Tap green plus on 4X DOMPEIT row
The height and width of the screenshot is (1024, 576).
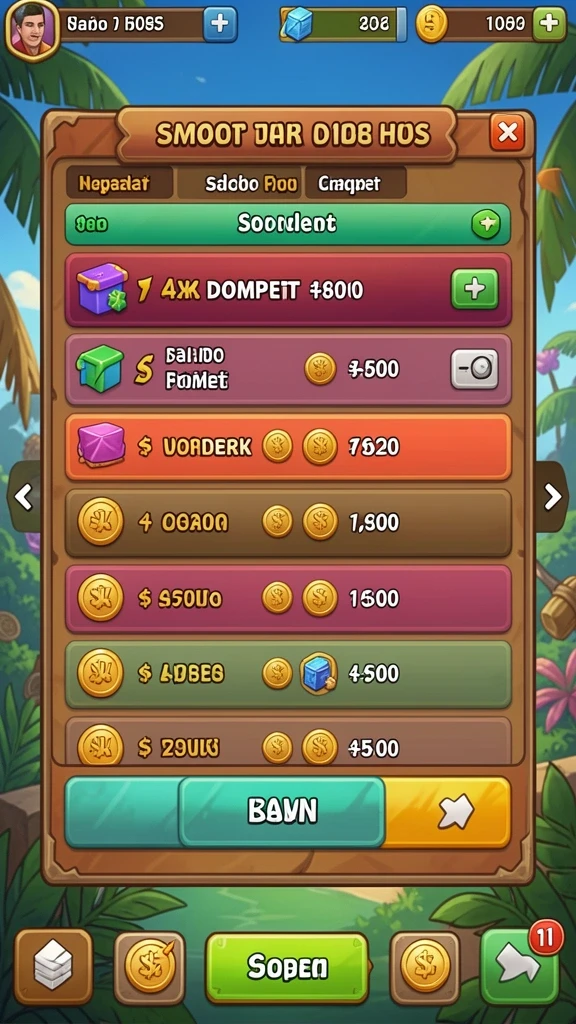pos(474,289)
